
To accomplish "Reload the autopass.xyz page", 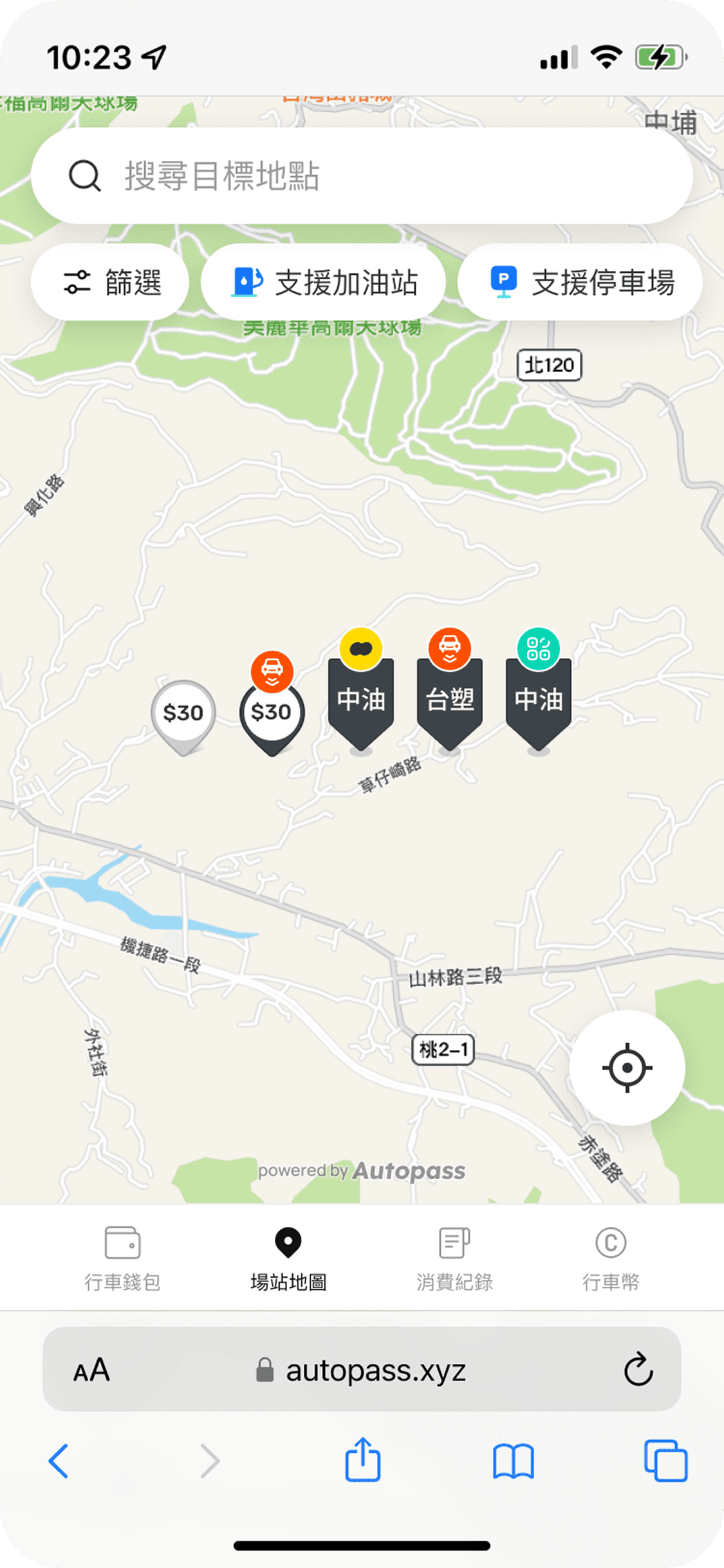I will click(638, 1369).
